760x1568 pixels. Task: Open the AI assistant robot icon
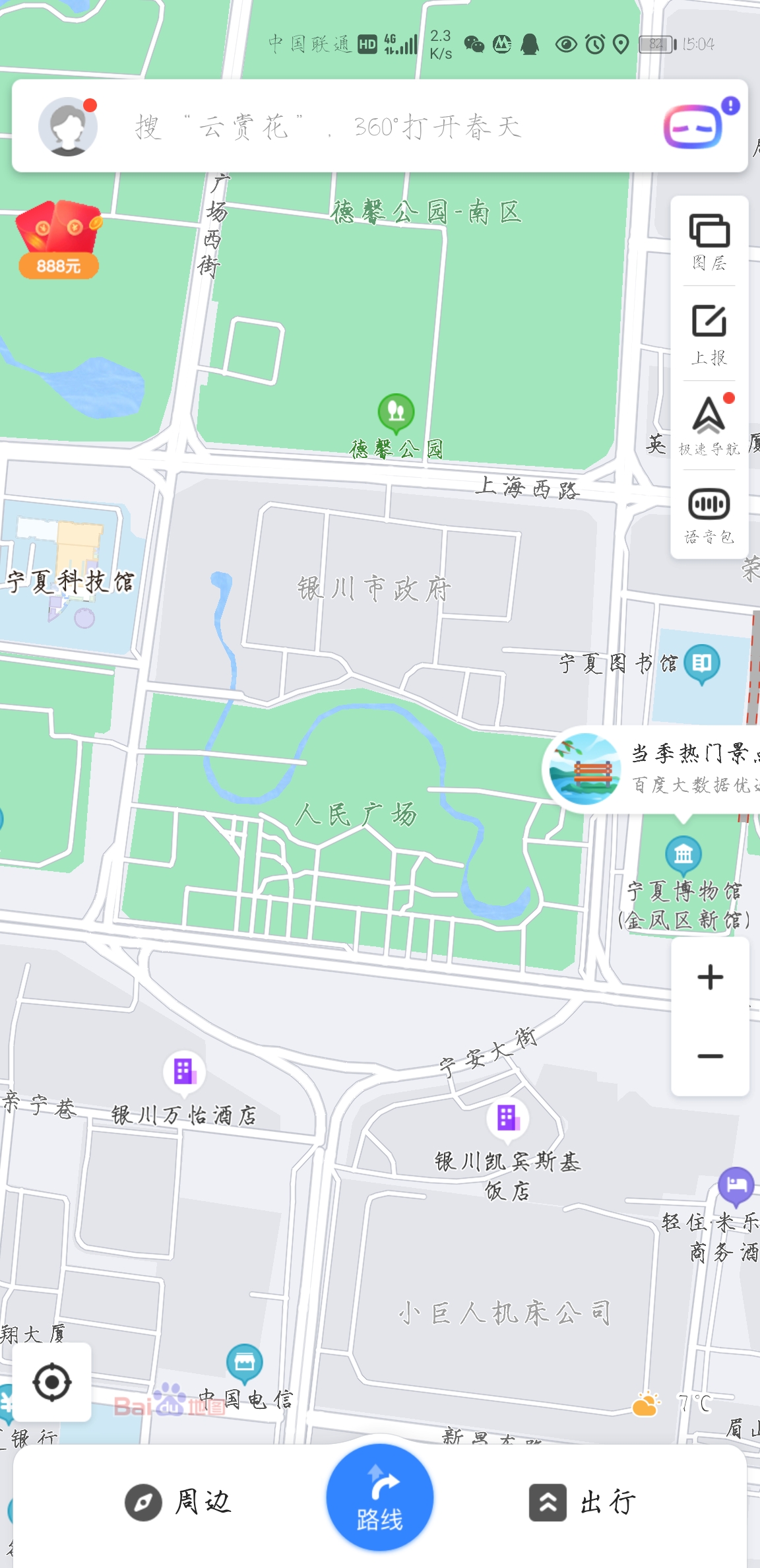[693, 126]
